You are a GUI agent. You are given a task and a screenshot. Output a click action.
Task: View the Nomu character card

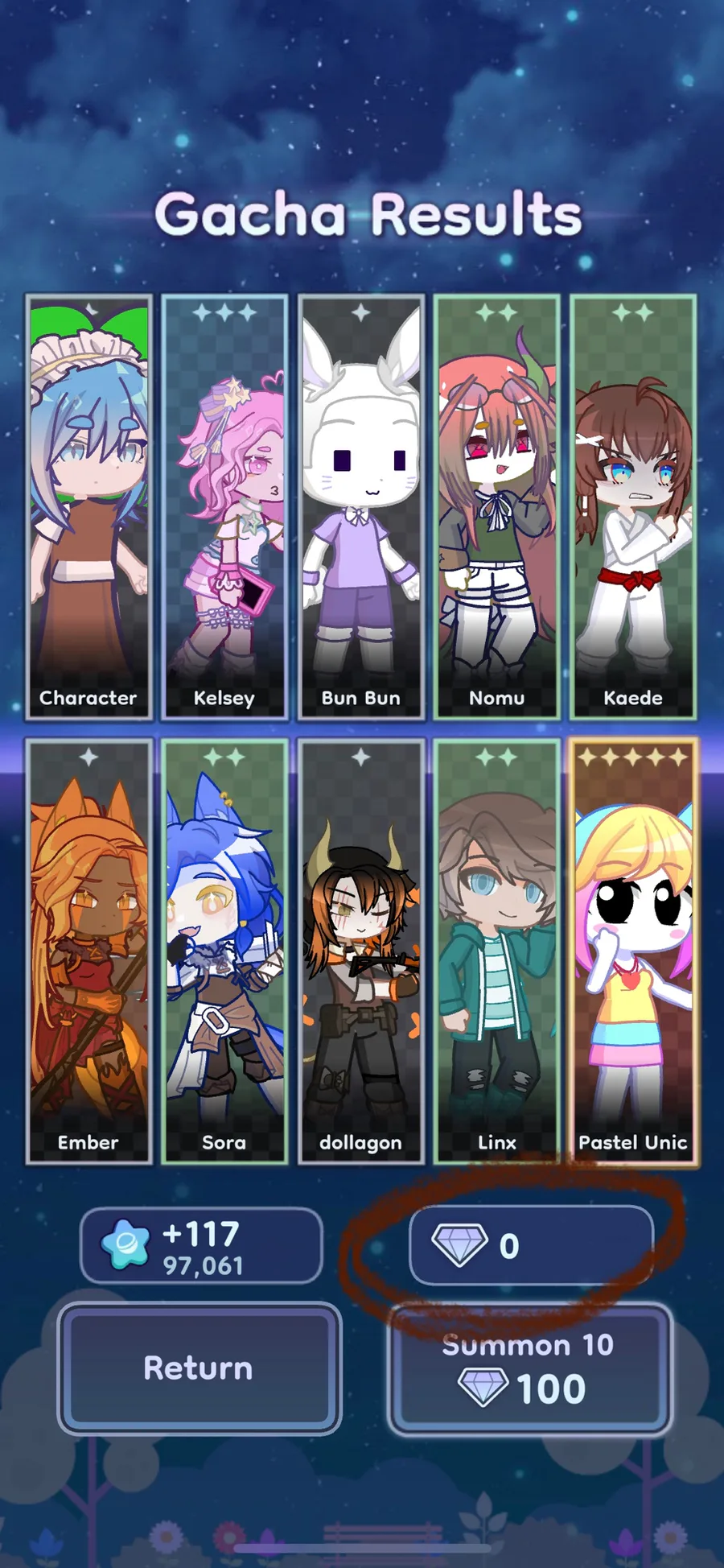coord(497,506)
